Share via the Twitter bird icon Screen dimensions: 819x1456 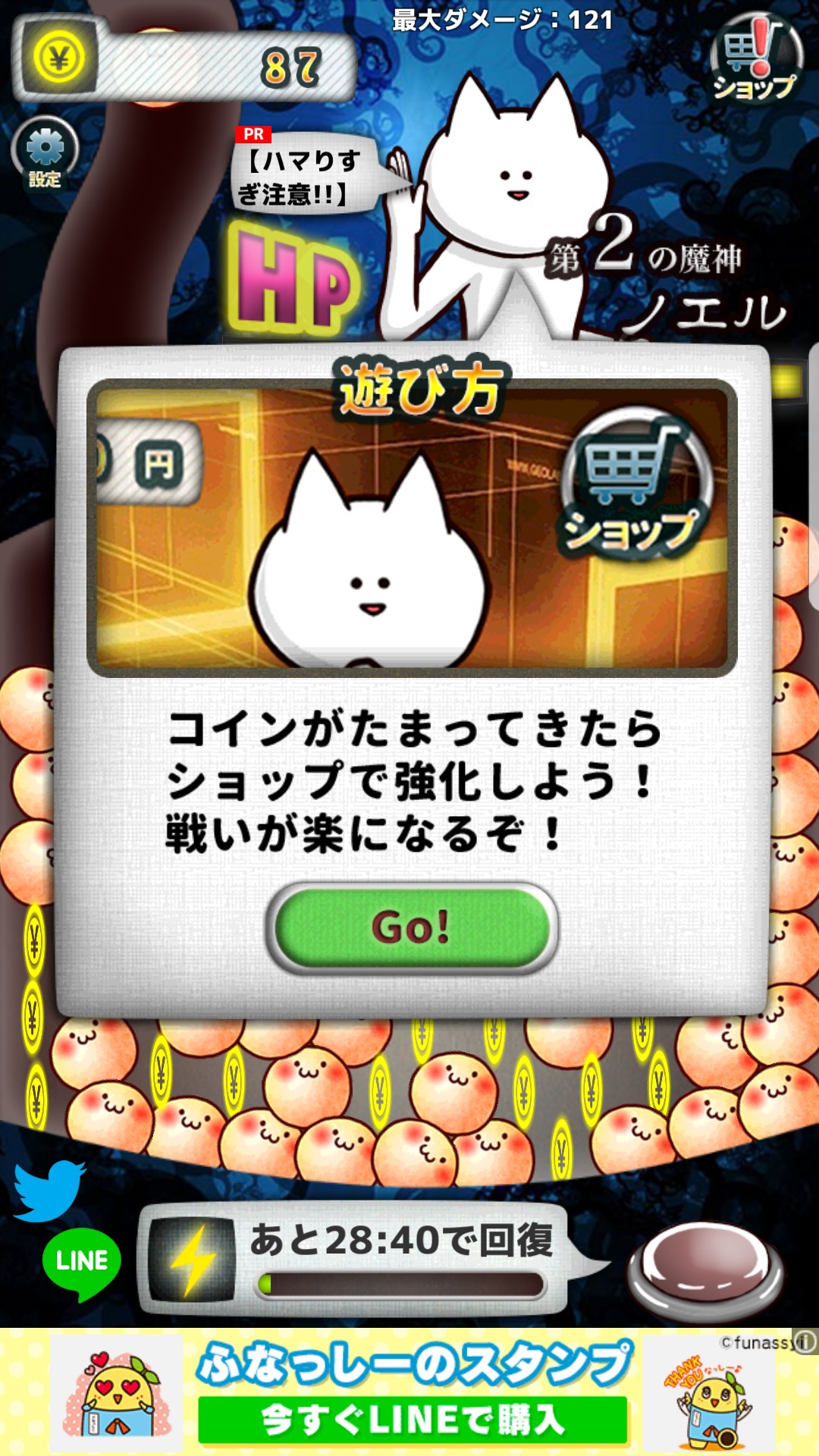(x=49, y=1190)
